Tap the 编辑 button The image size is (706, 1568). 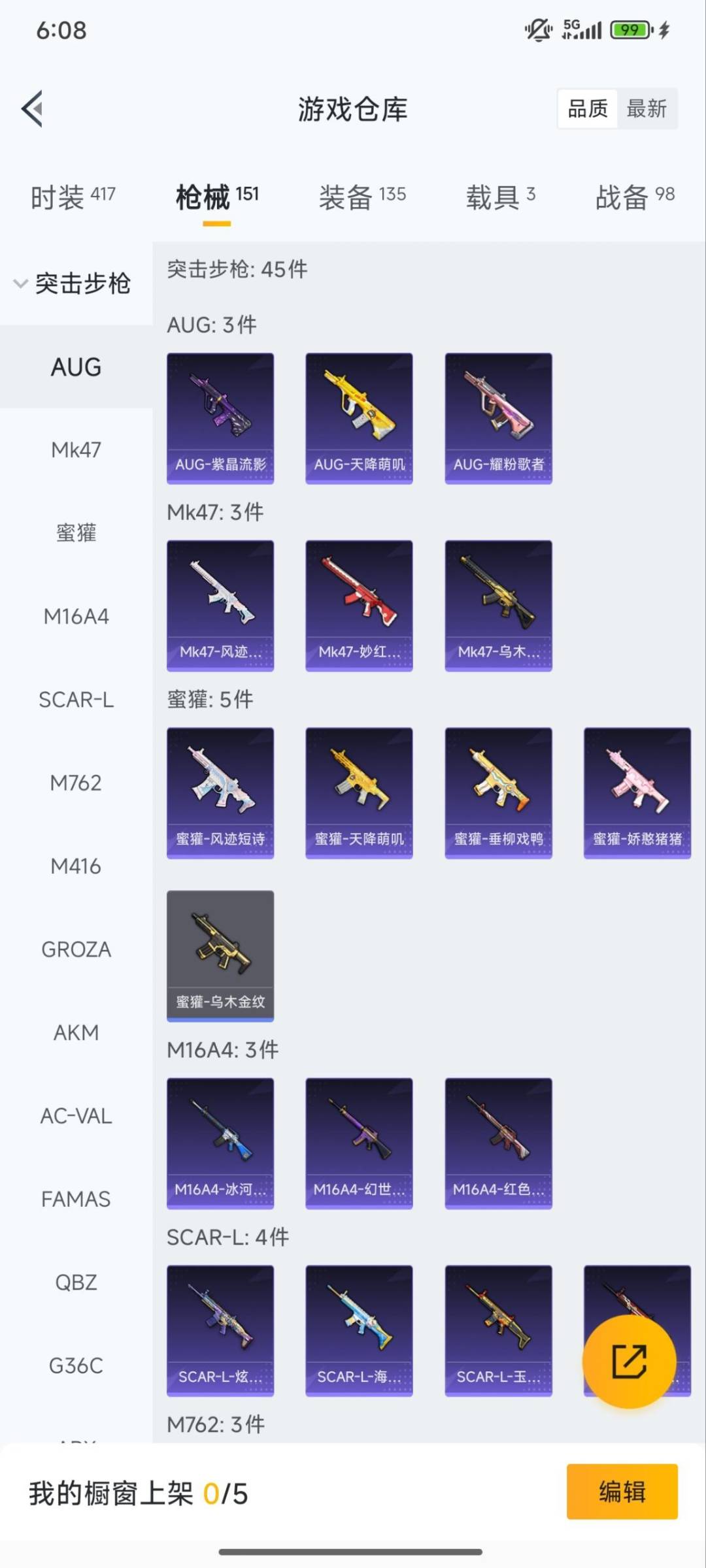click(622, 1492)
